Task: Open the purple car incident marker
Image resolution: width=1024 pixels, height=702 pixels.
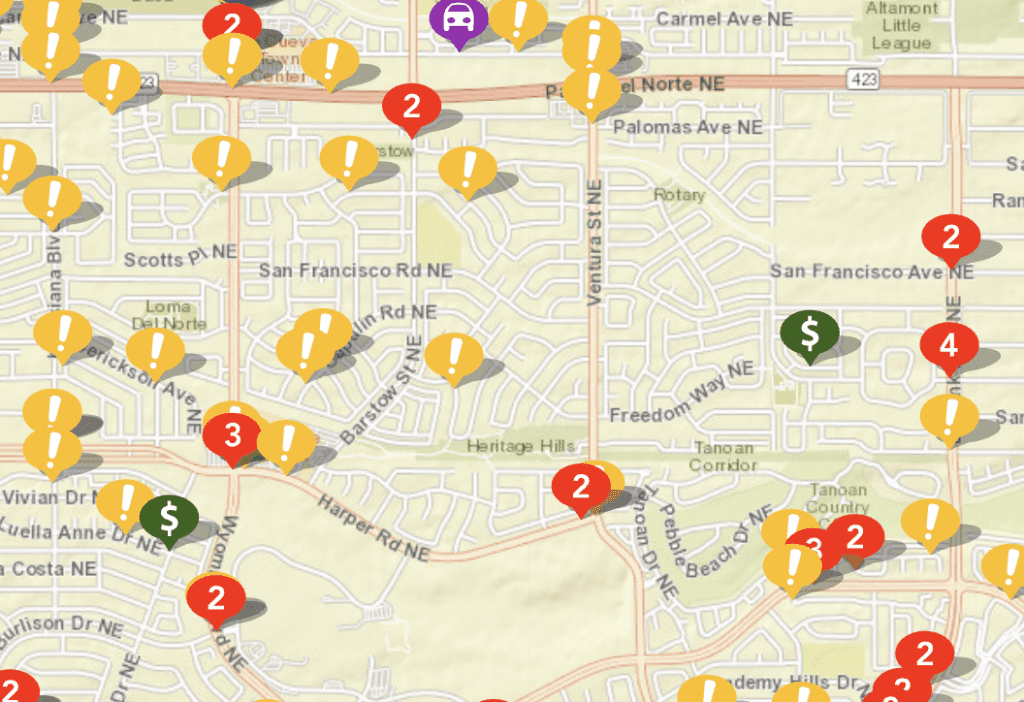Action: (458, 18)
